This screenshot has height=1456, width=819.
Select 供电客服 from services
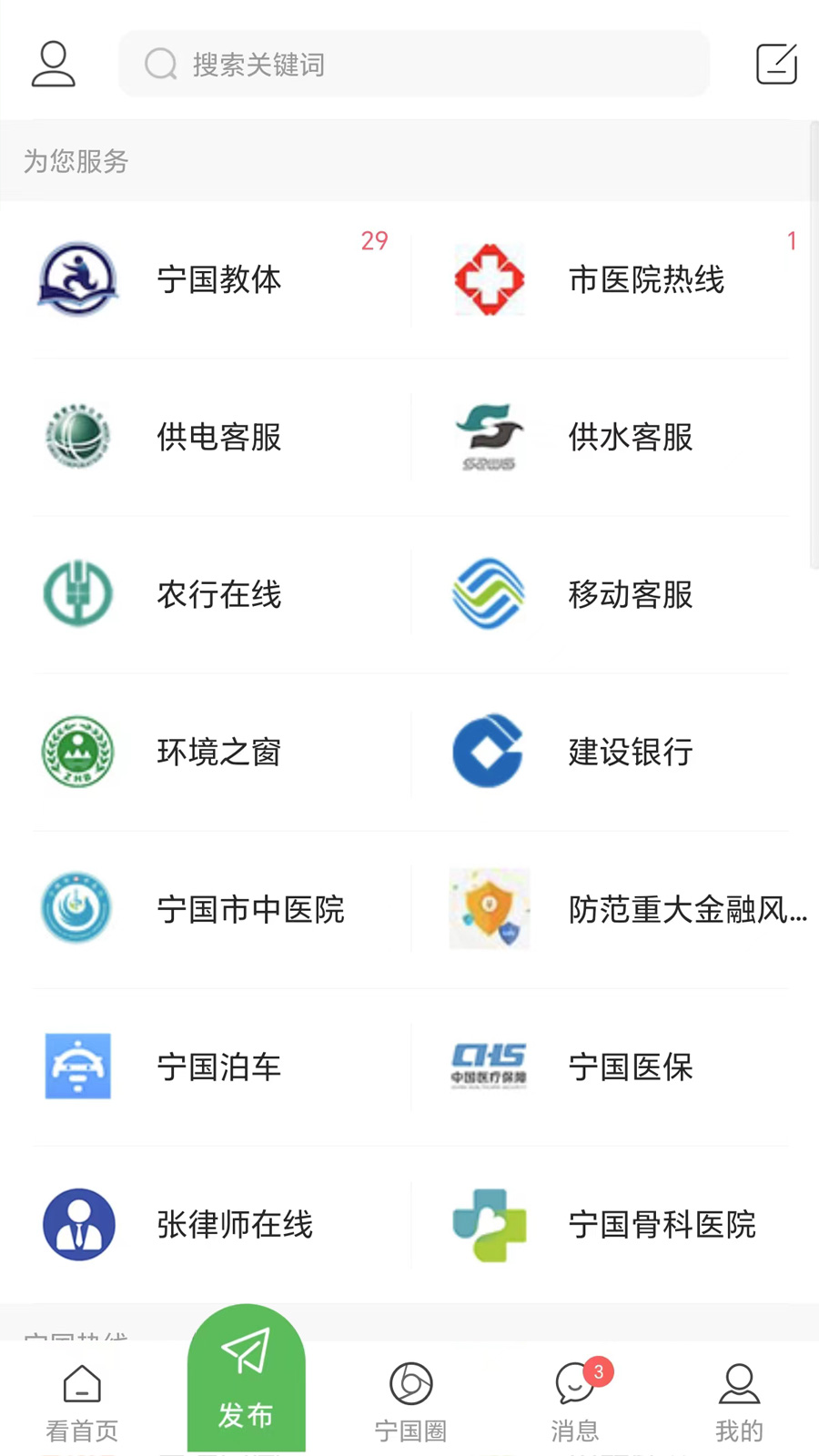tap(218, 437)
